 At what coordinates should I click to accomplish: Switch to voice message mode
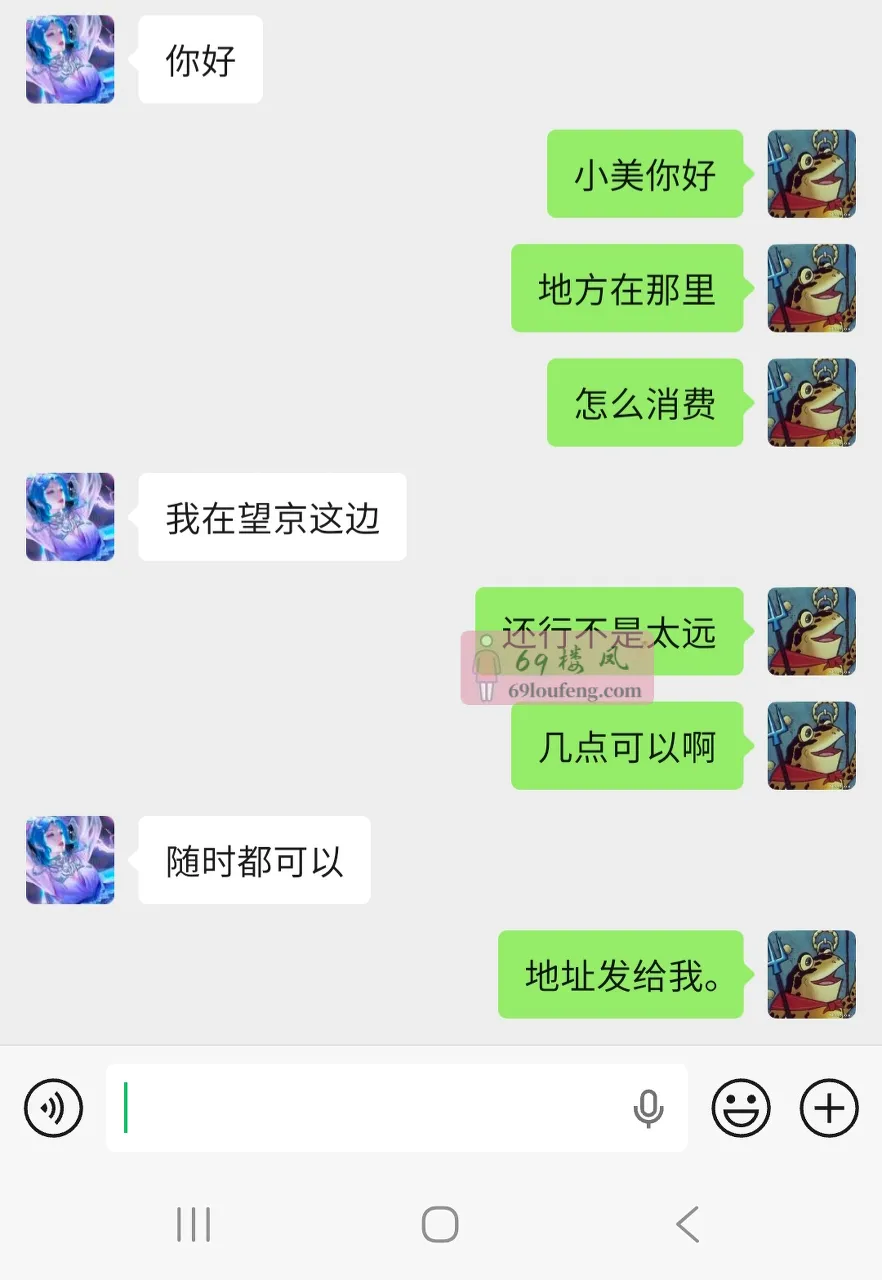(x=53, y=1108)
